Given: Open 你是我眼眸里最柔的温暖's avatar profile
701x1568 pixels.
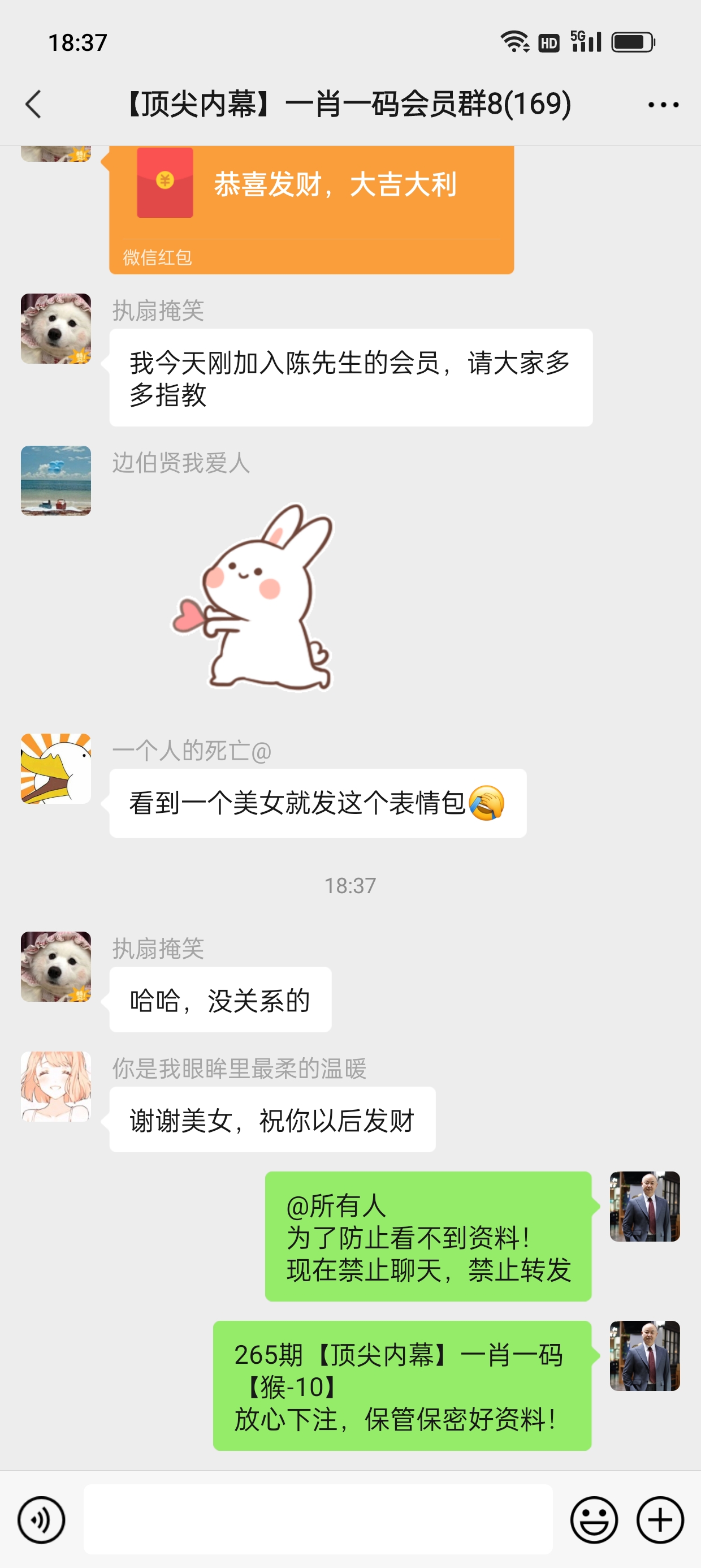Looking at the screenshot, I should tap(56, 1086).
